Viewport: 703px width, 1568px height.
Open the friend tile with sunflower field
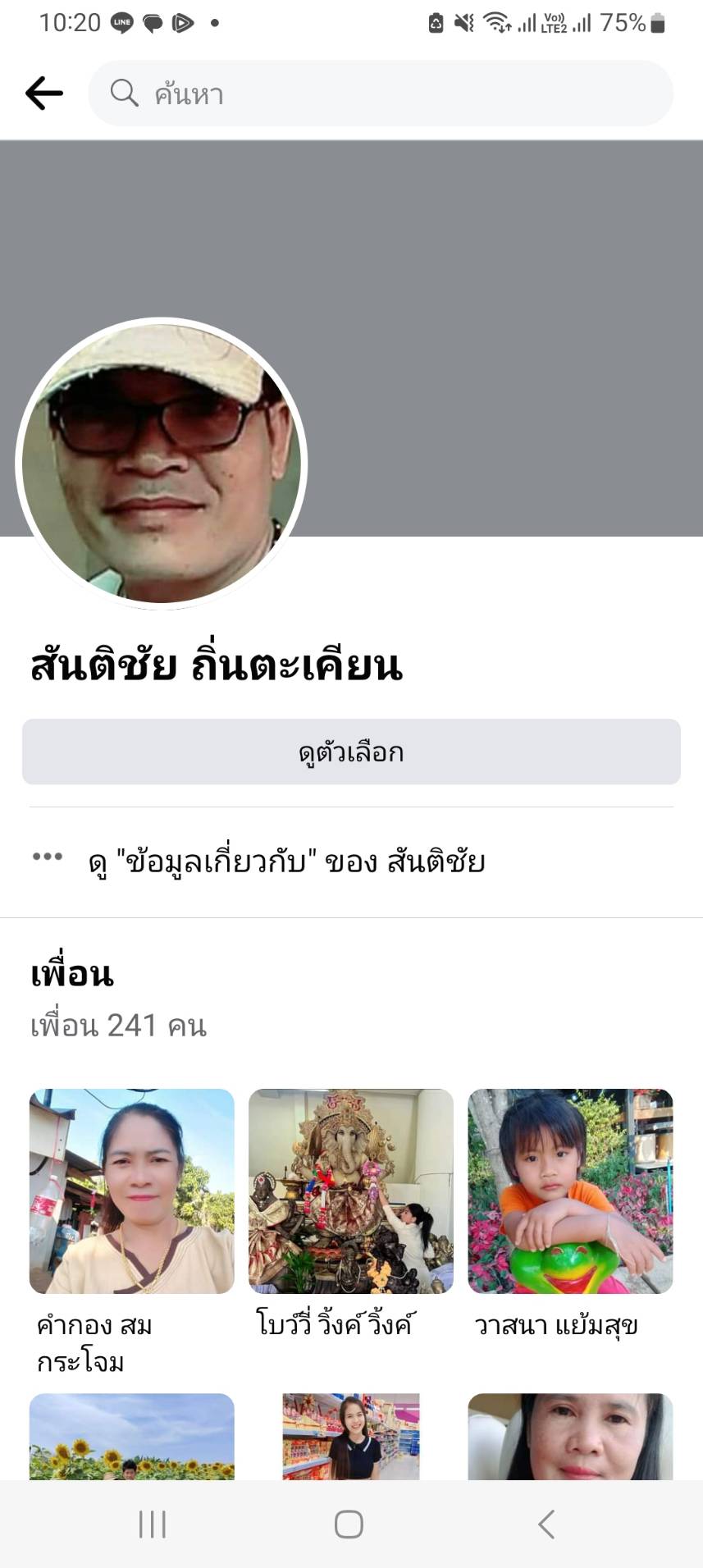pos(132,1438)
